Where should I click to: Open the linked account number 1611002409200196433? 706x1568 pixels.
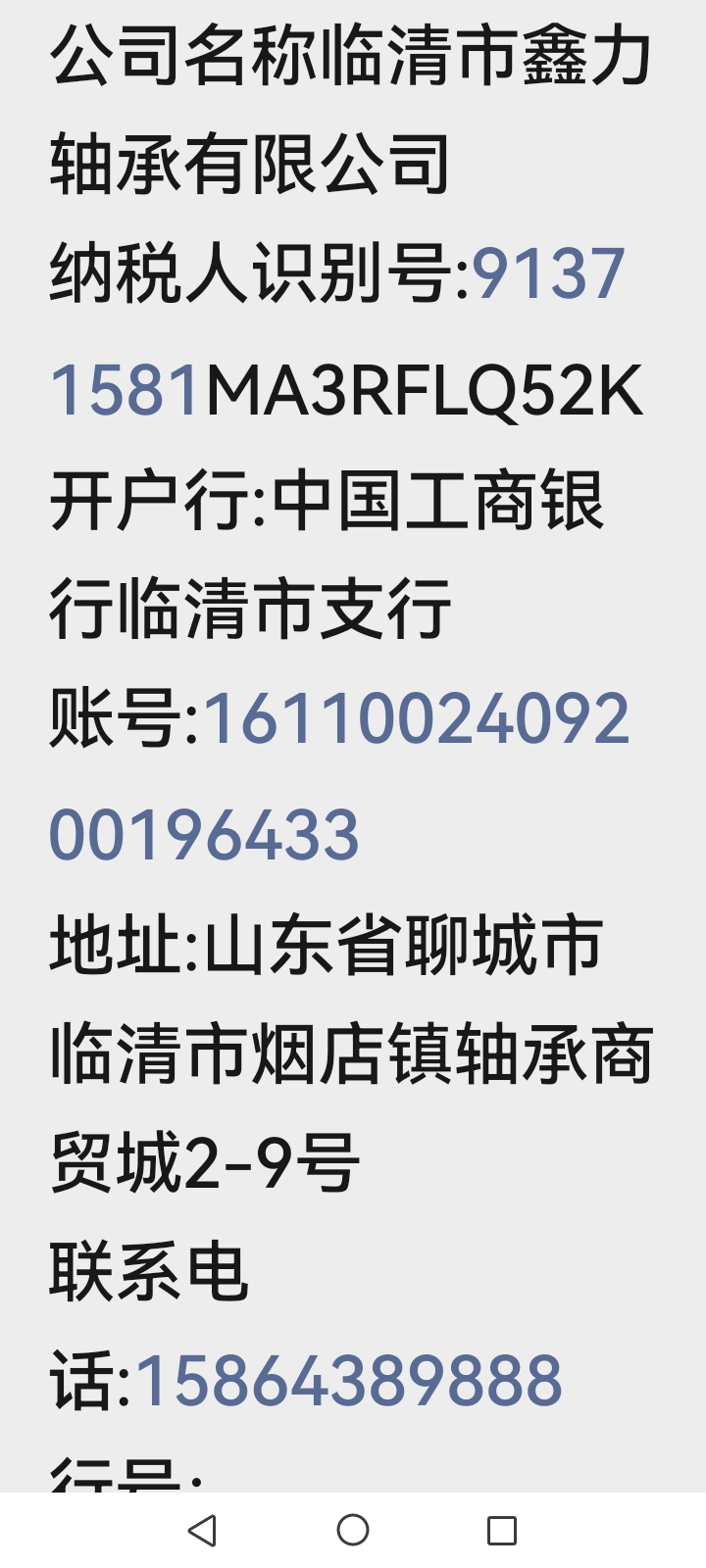pos(416,718)
